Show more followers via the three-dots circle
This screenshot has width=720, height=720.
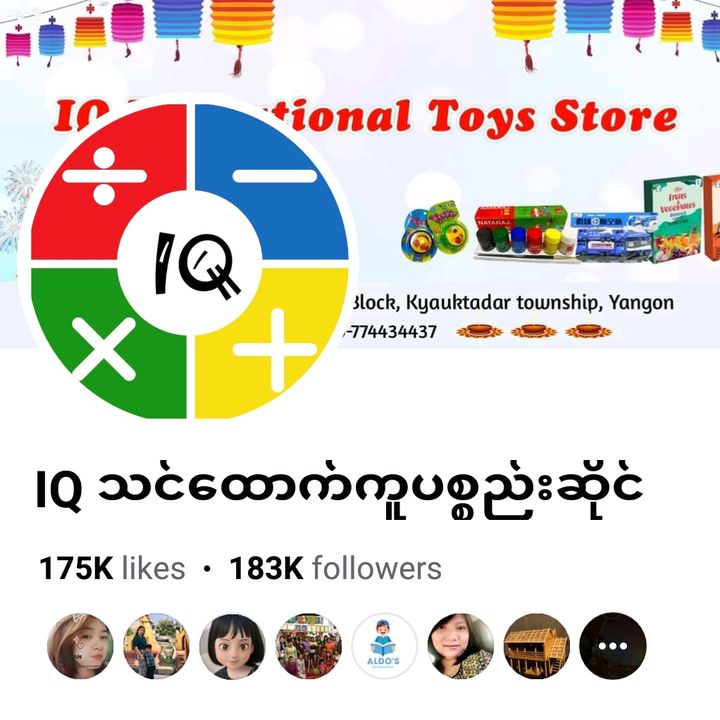point(613,646)
